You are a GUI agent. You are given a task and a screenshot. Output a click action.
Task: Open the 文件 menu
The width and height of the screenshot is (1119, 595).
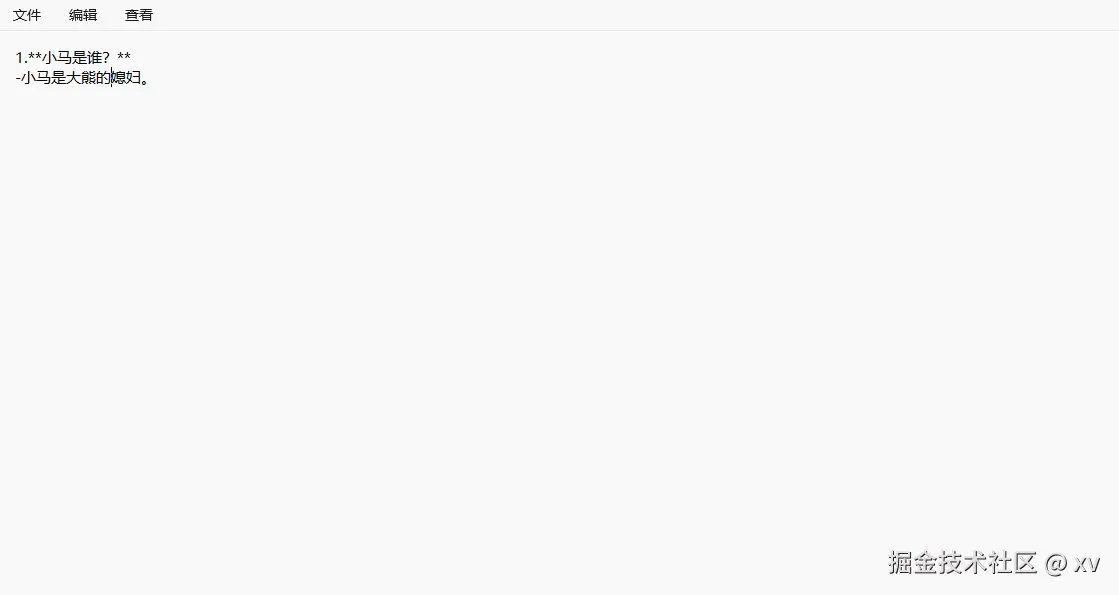[27, 15]
